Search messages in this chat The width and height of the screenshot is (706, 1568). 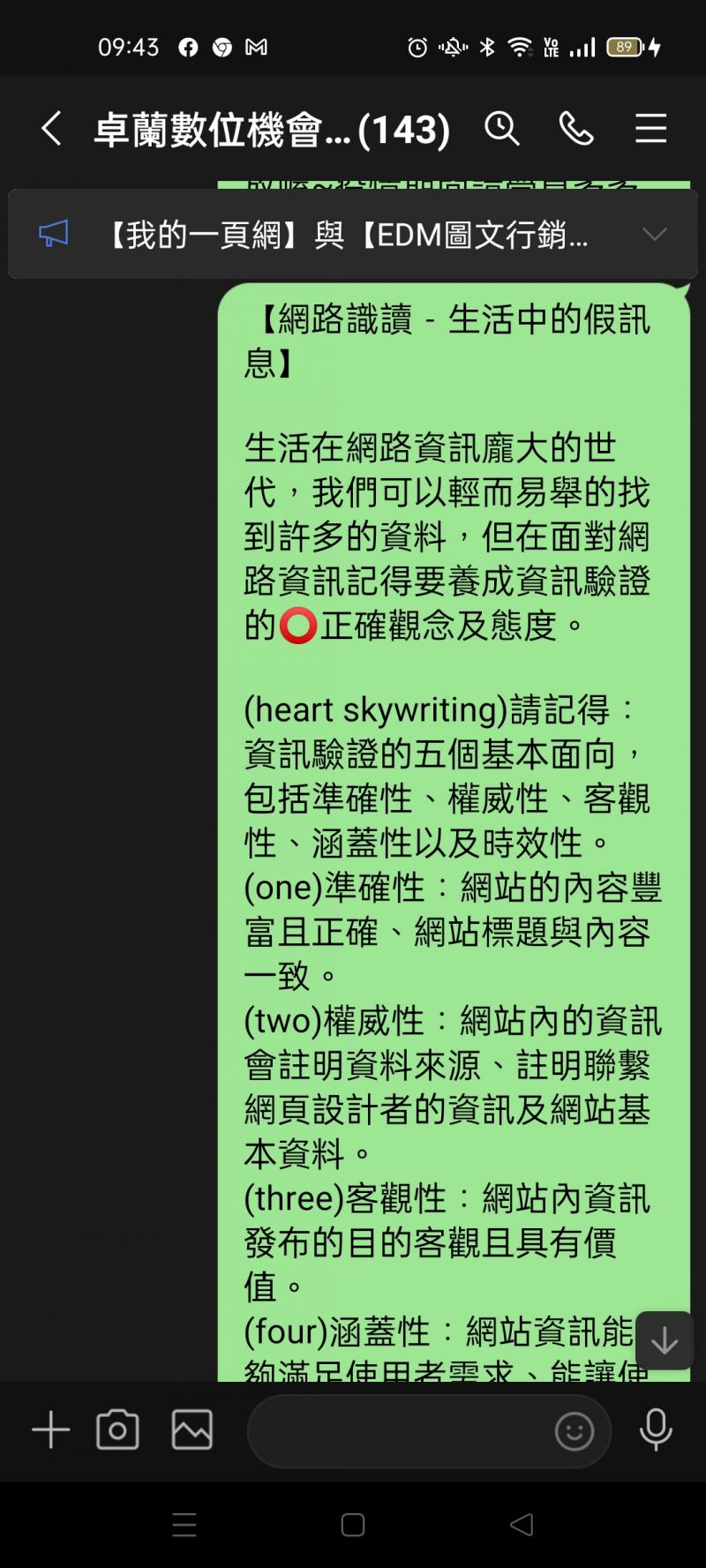click(x=501, y=129)
